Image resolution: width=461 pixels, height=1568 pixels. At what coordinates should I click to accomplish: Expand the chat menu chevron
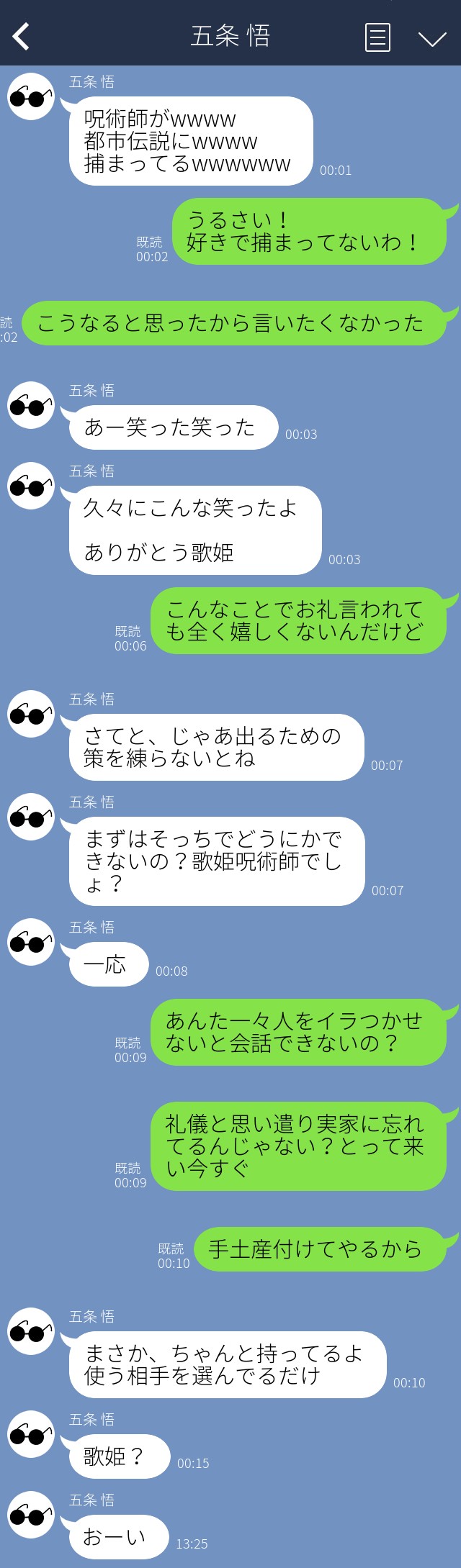click(x=432, y=38)
